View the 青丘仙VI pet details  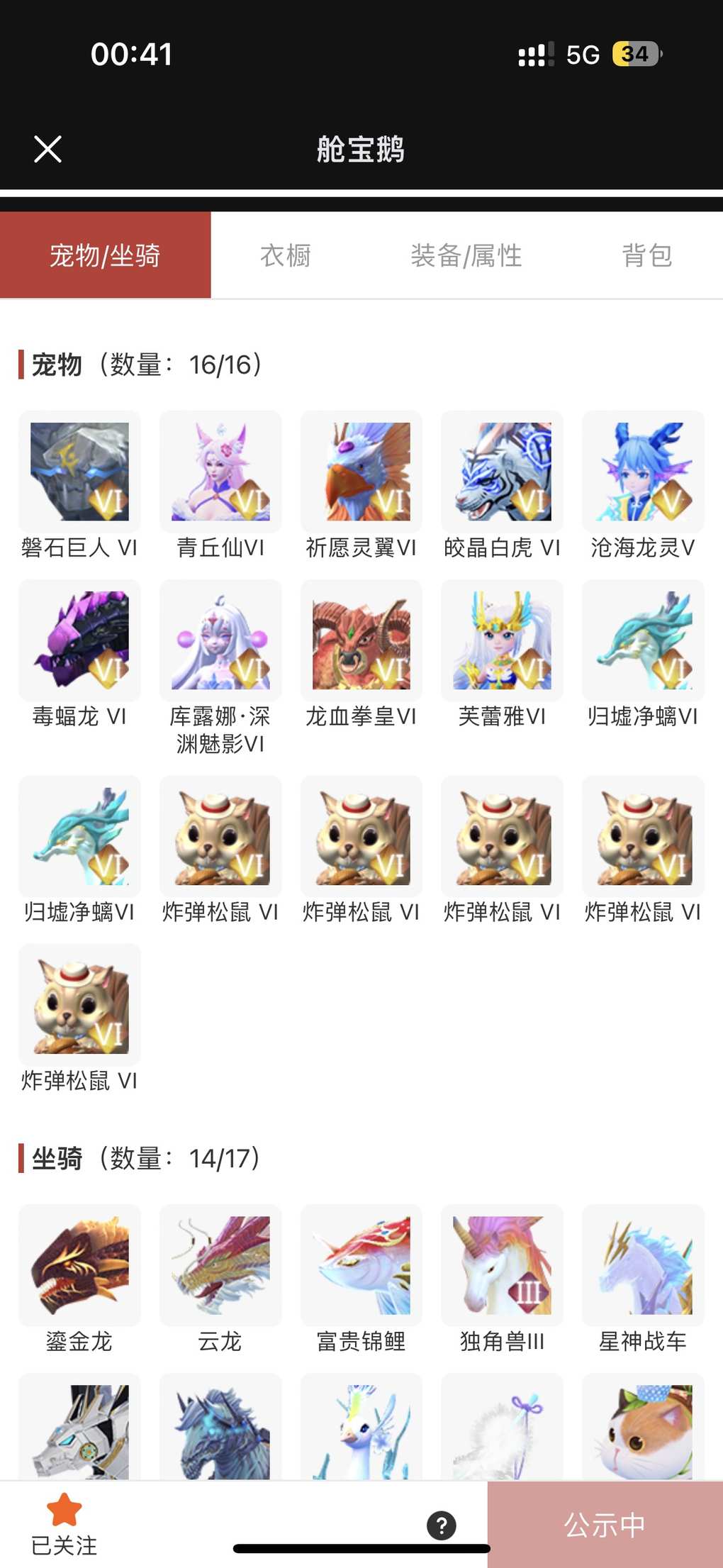(220, 472)
